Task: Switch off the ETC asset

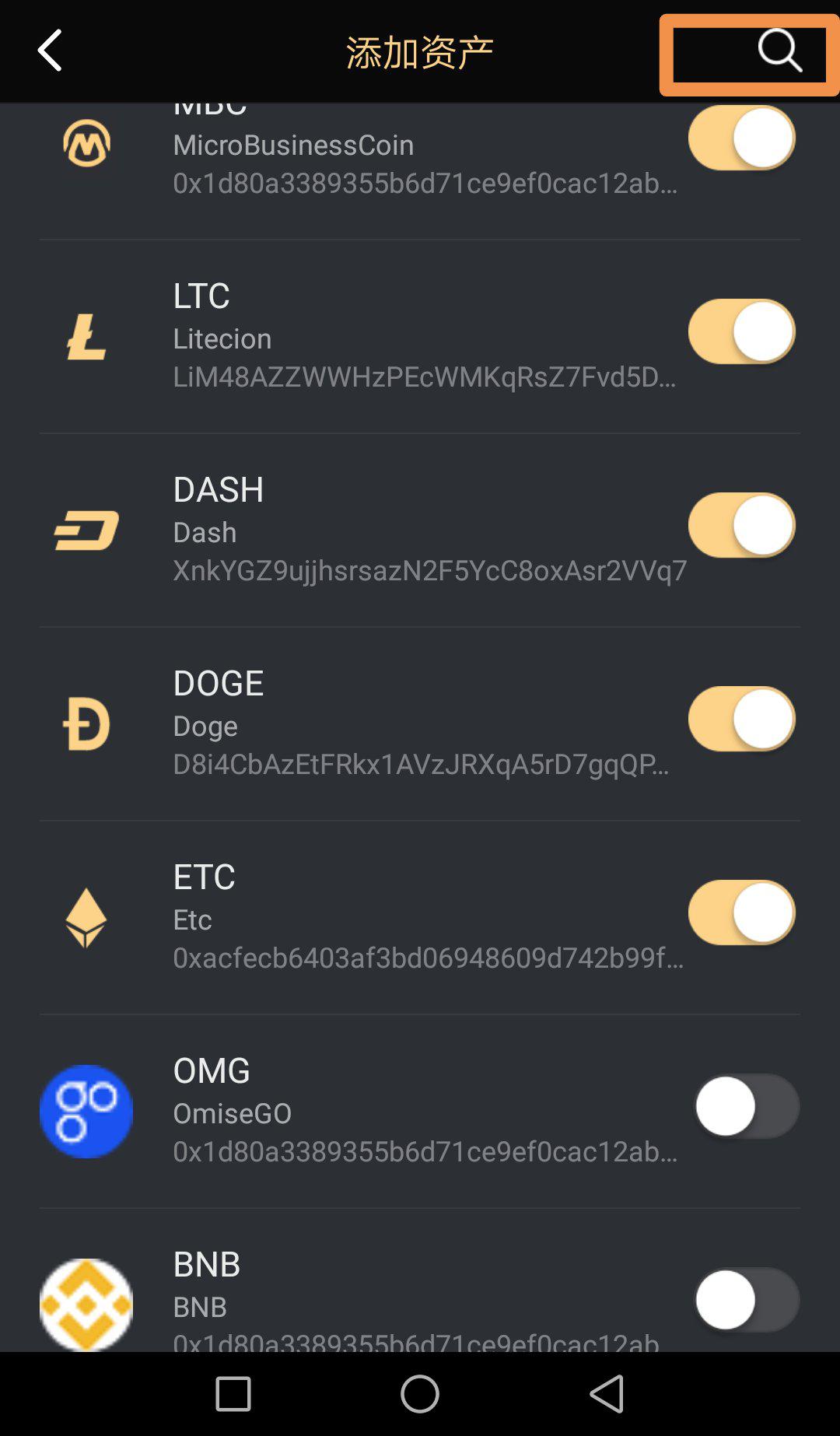Action: [740, 913]
